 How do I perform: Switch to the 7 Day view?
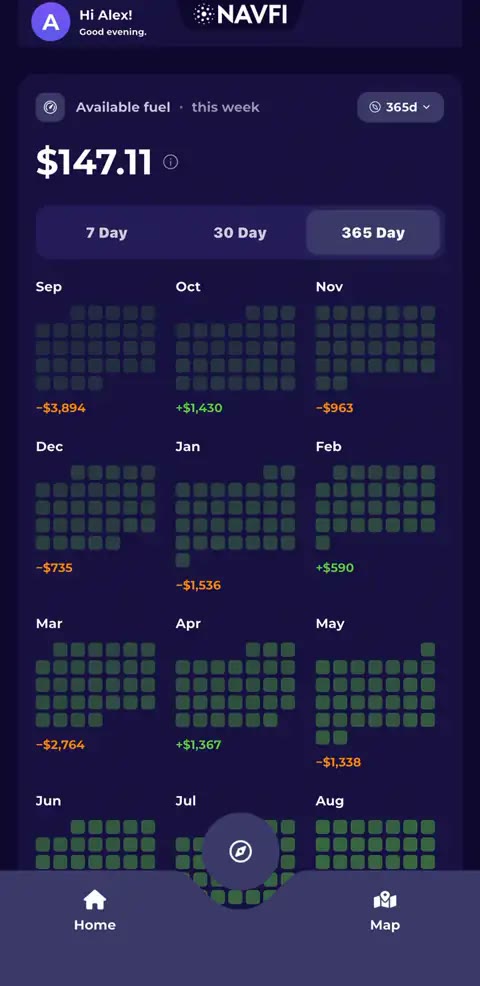coord(106,233)
